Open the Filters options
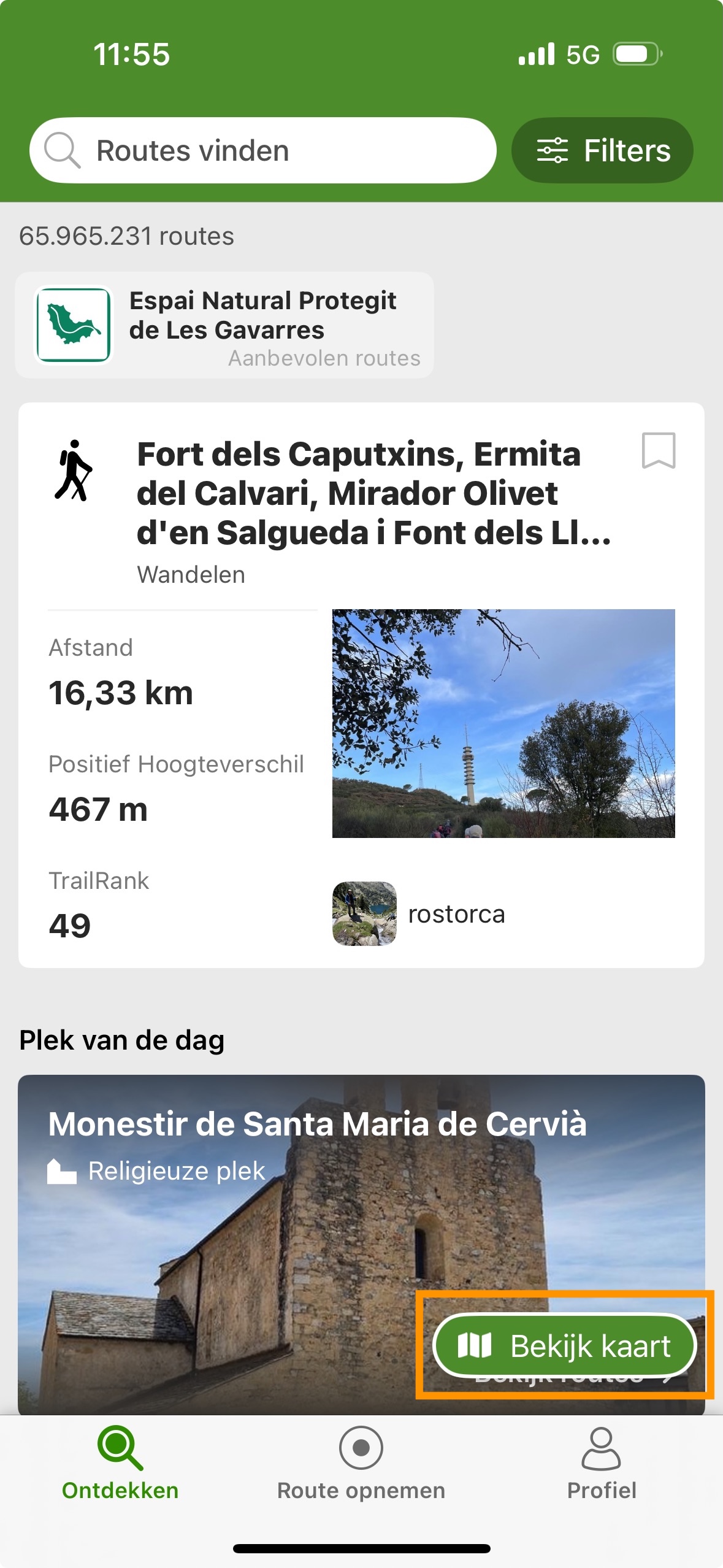This screenshot has height=1568, width=723. (602, 150)
